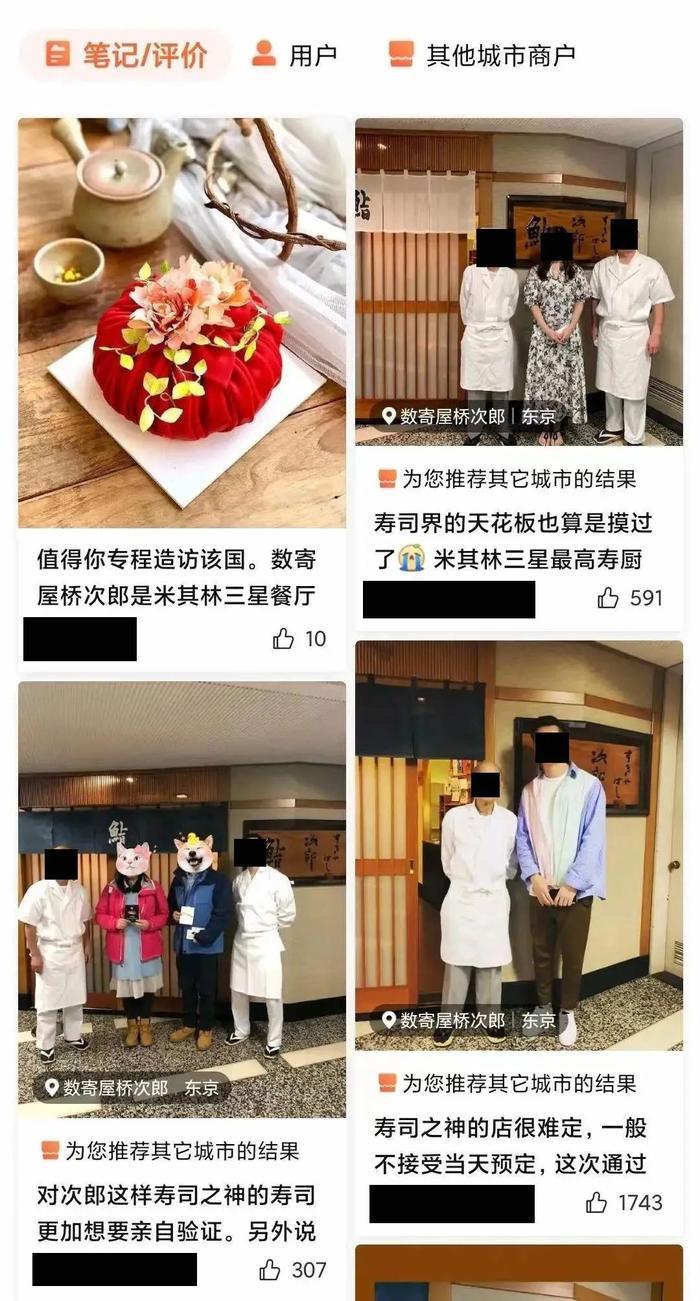Switch to the 其他城市商户 tab

(x=481, y=54)
